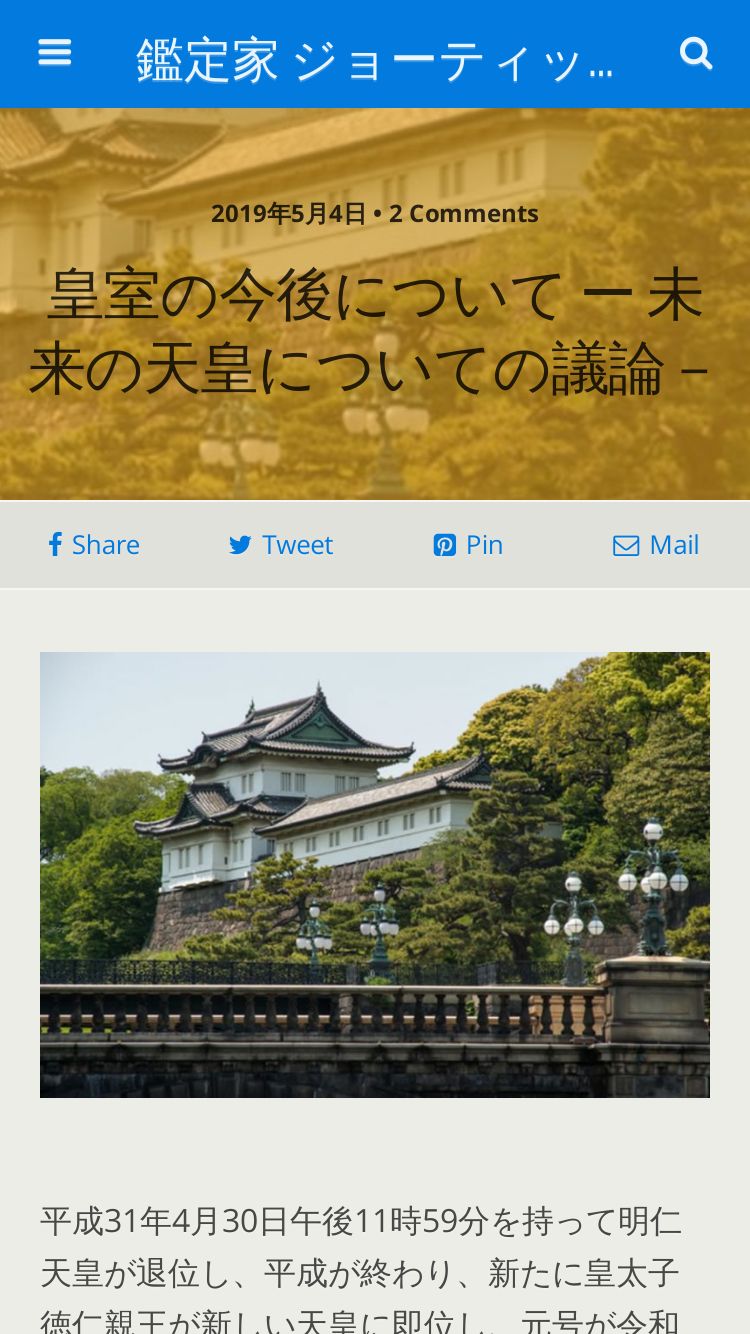
Task: Open the hamburger menu
Action: [x=55, y=53]
